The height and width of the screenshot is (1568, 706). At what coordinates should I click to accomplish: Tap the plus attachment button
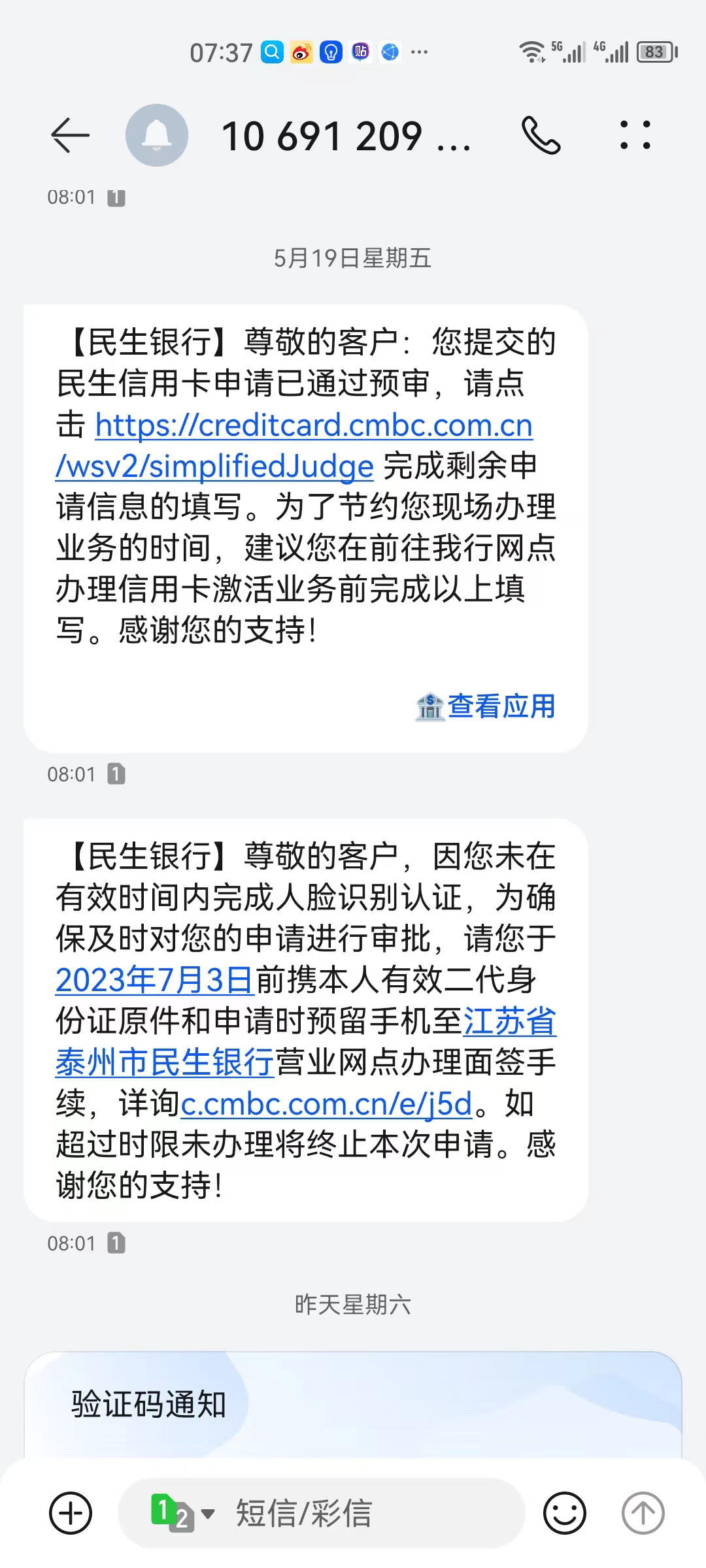click(x=71, y=1513)
